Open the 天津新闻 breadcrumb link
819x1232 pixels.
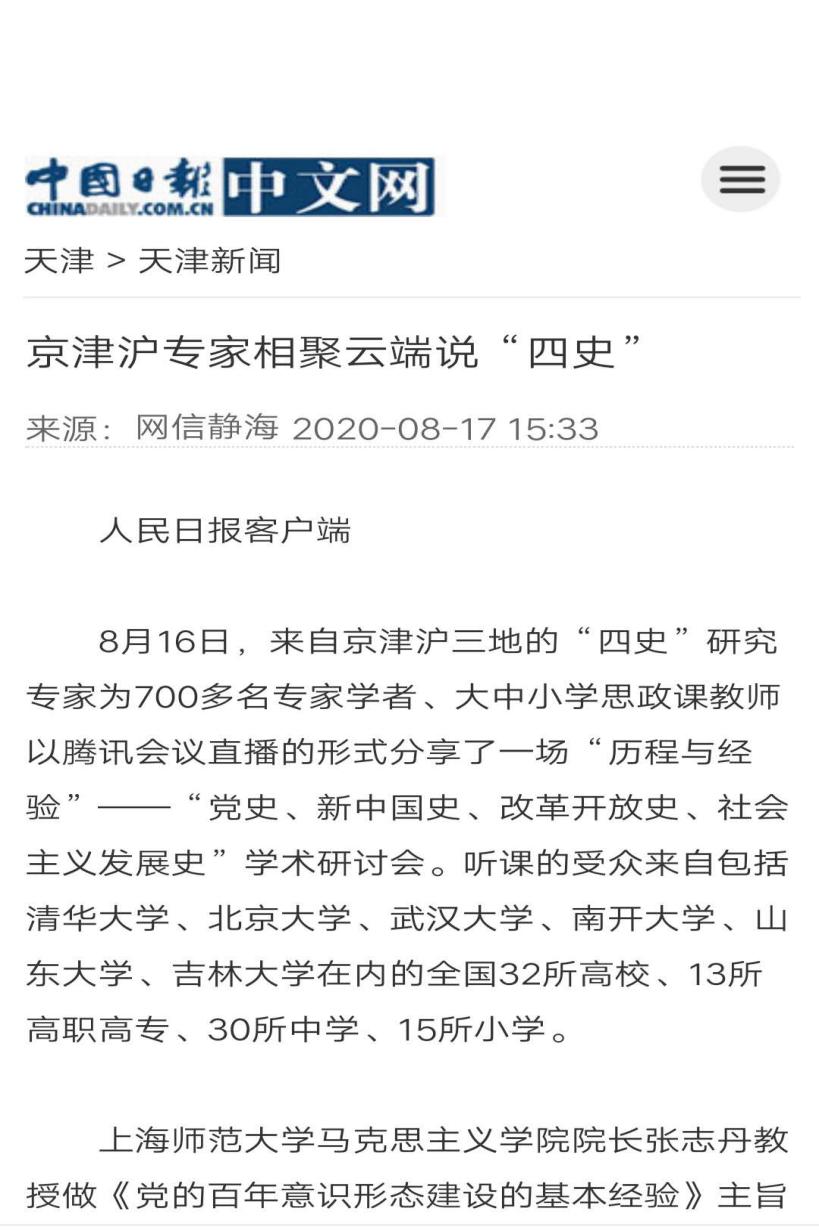pyautogui.click(x=209, y=261)
